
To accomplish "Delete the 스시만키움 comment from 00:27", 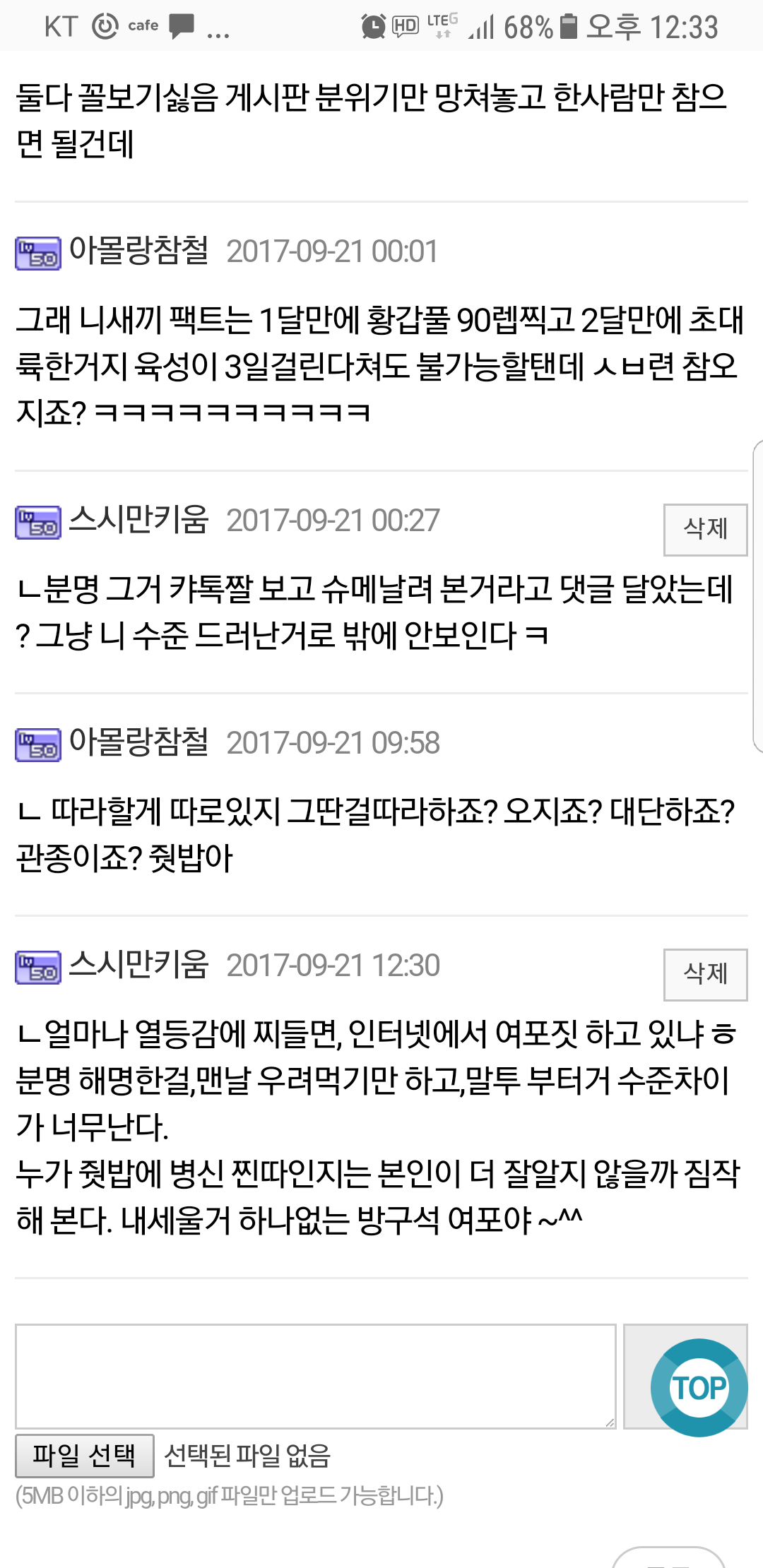I will [x=705, y=530].
